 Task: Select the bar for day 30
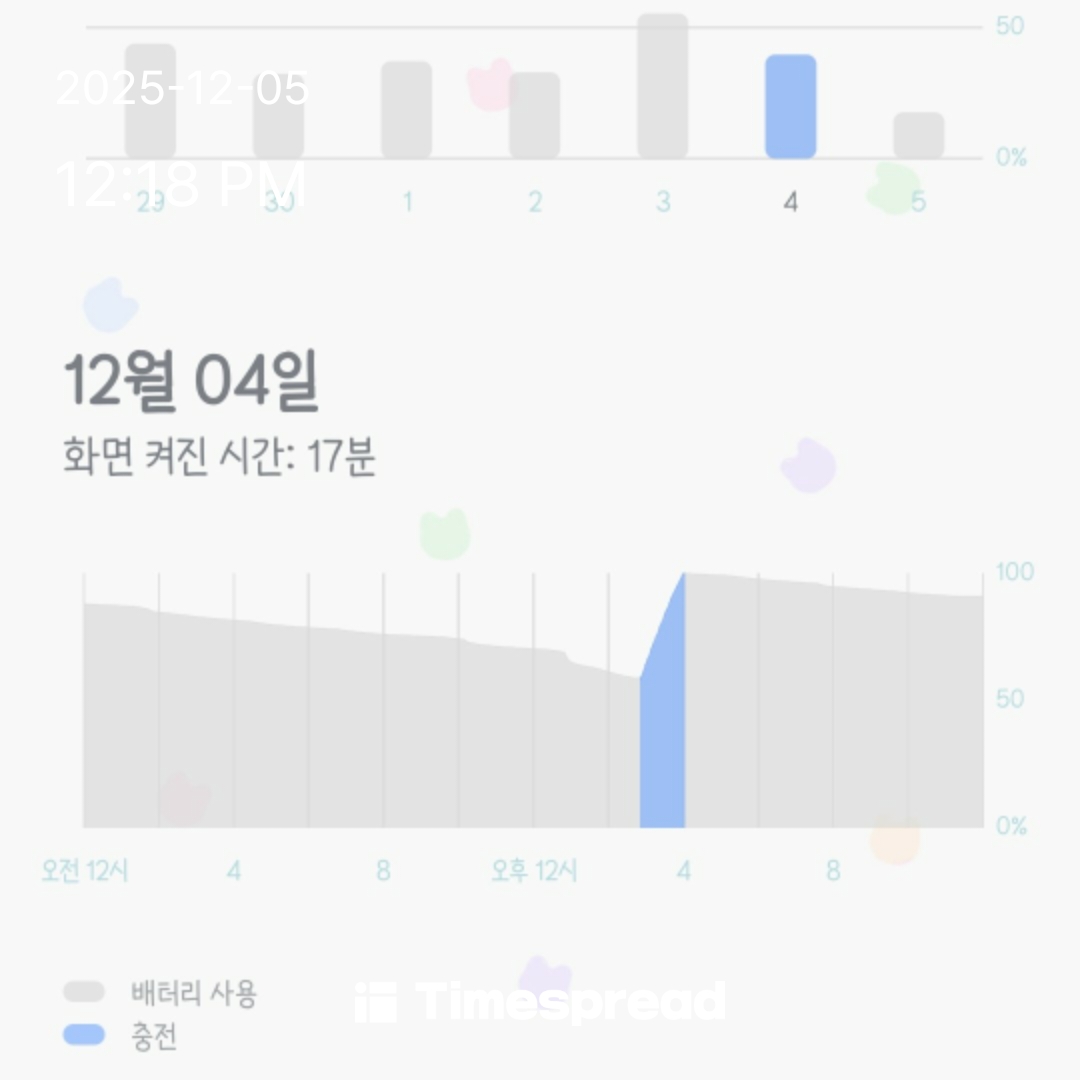(x=278, y=125)
